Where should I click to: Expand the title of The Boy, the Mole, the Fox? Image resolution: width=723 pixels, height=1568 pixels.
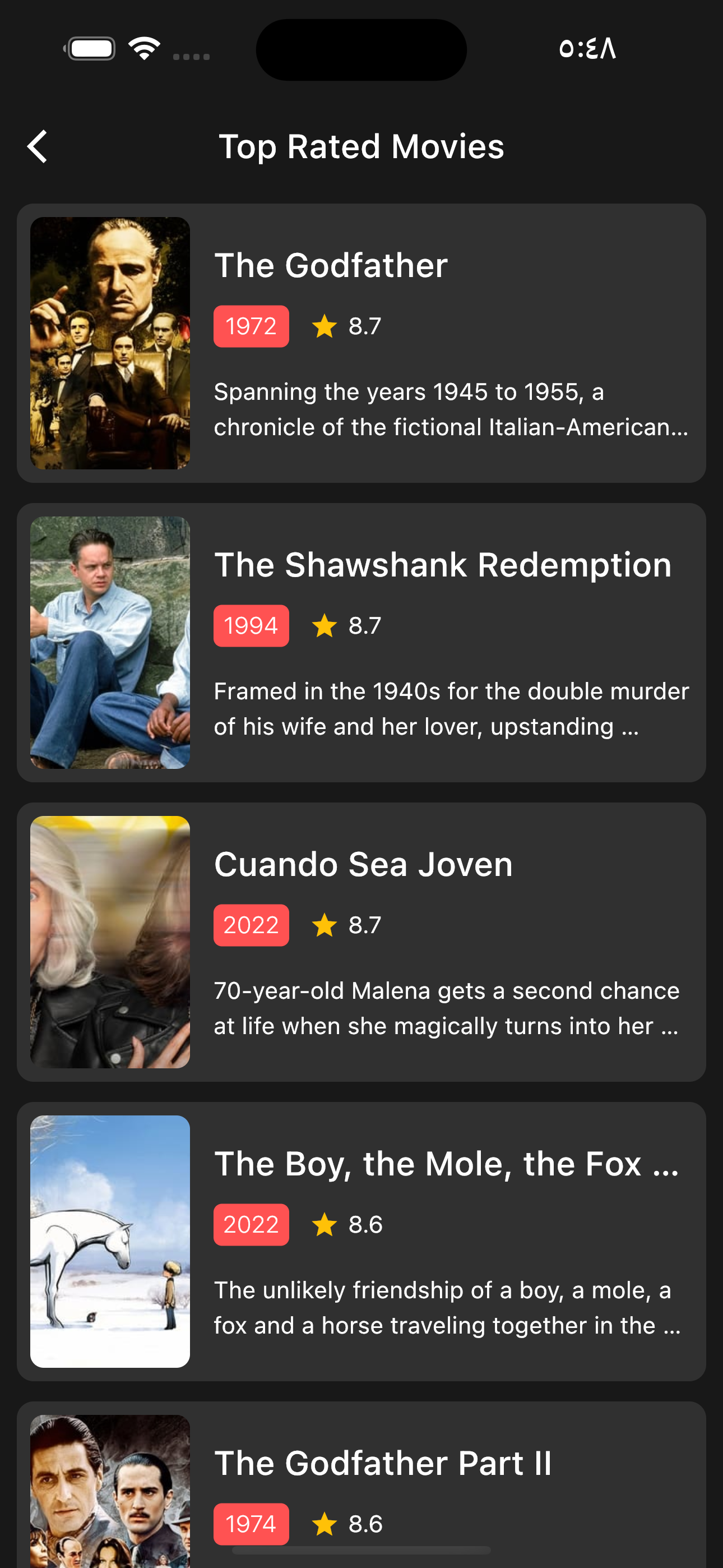pyautogui.click(x=448, y=1163)
